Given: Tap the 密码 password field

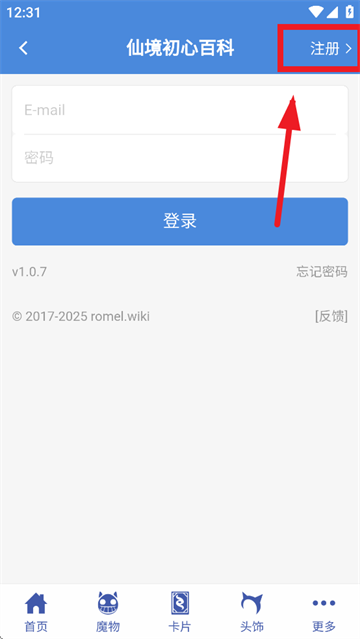Looking at the screenshot, I should coord(180,158).
